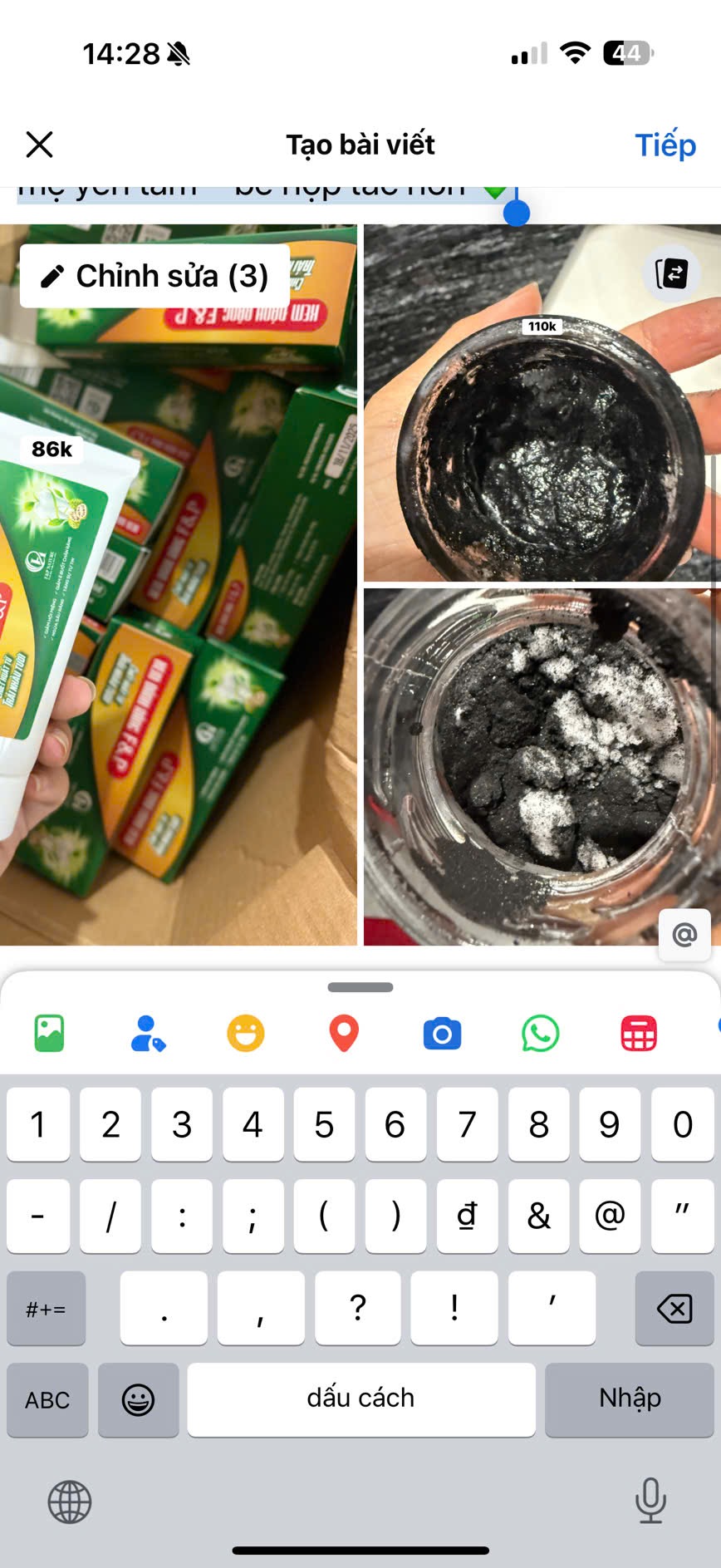Tap Tiếp to continue
The image size is (721, 1568).
point(665,145)
